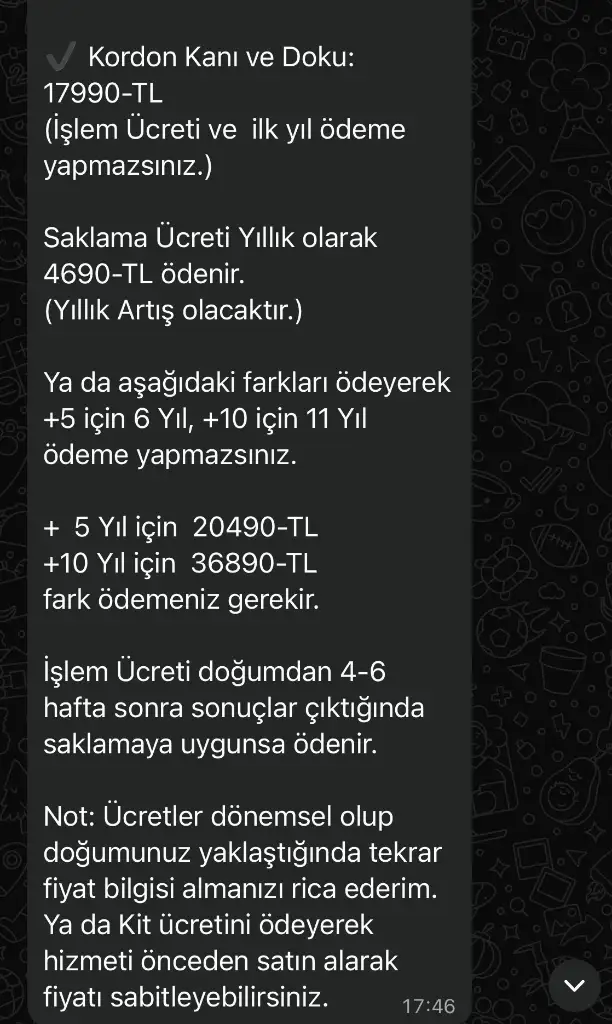Jump to the latest message with the down arrow
This screenshot has width=612, height=1024.
[x=574, y=986]
